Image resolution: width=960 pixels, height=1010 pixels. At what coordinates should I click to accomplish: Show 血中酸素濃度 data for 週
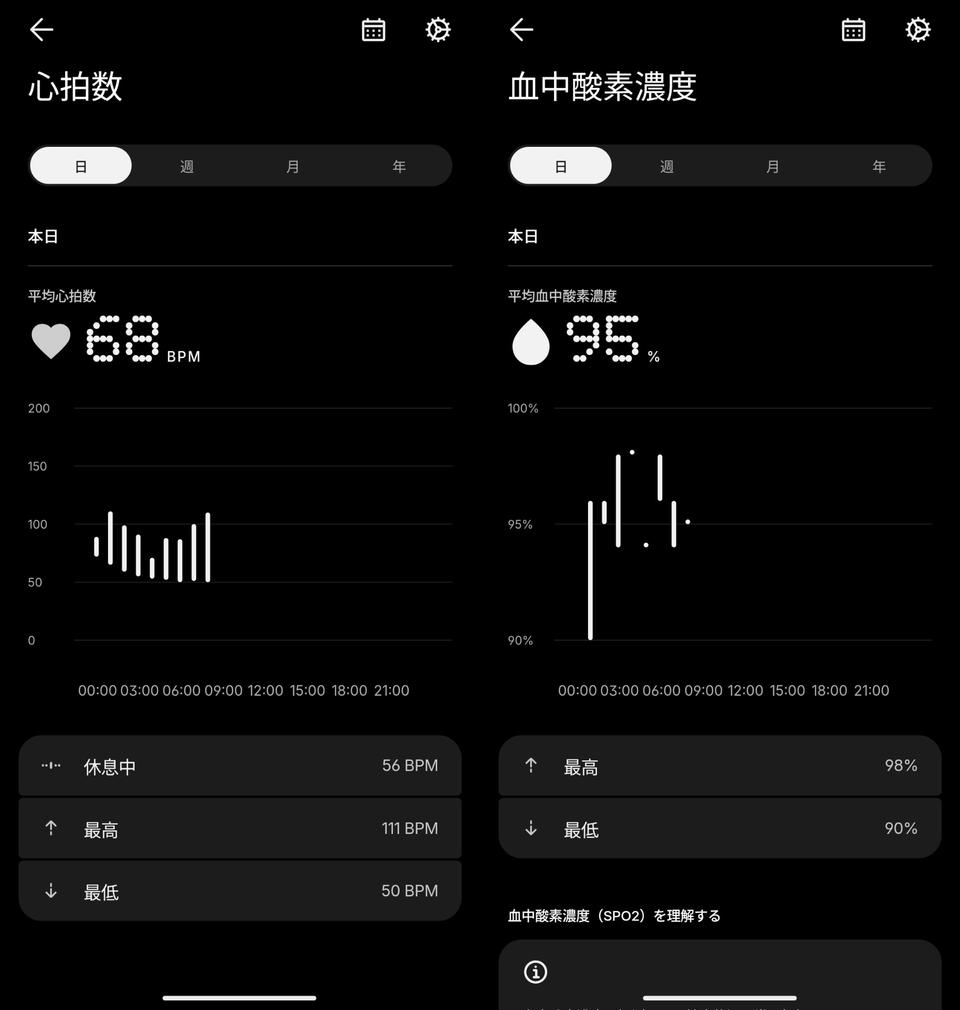point(667,166)
